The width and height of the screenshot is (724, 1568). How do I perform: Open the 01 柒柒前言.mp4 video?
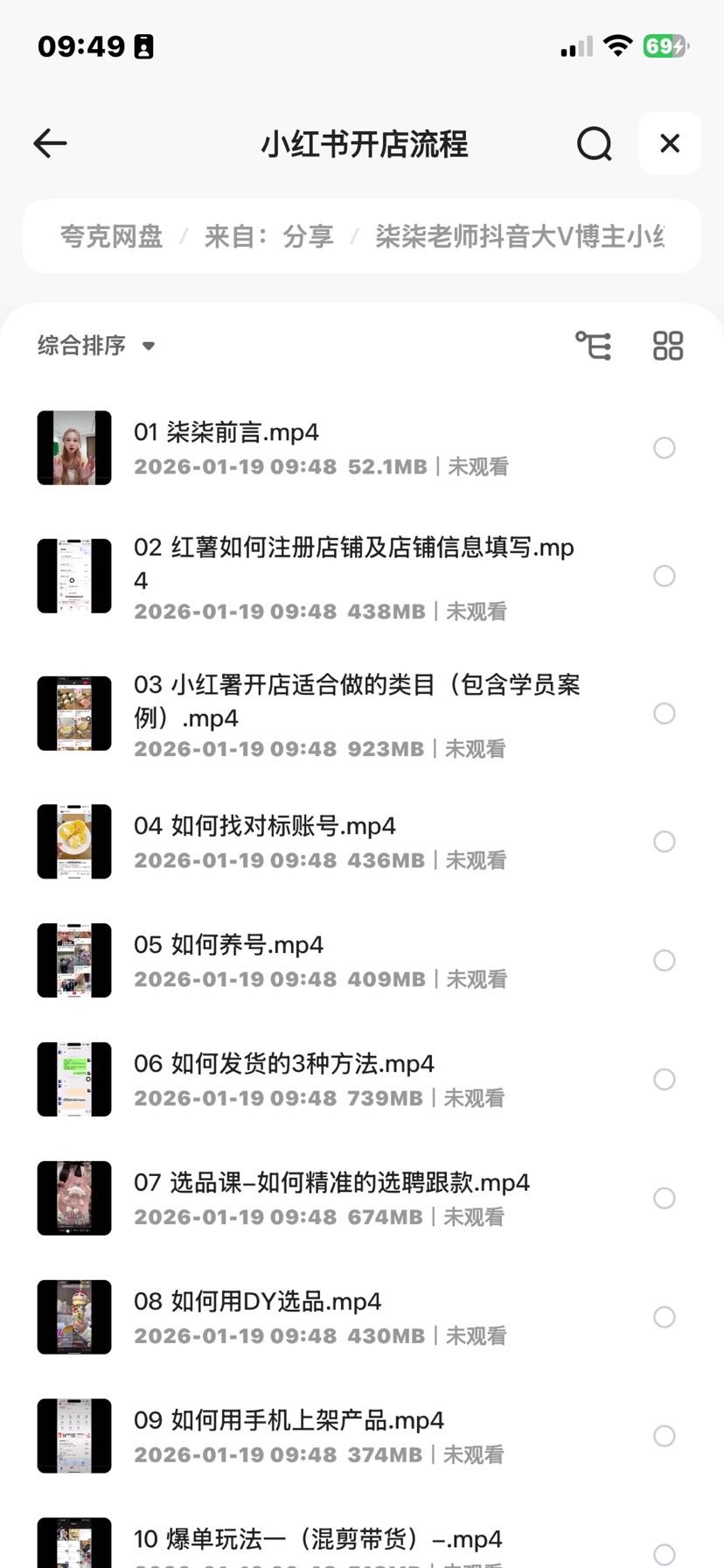point(226,432)
